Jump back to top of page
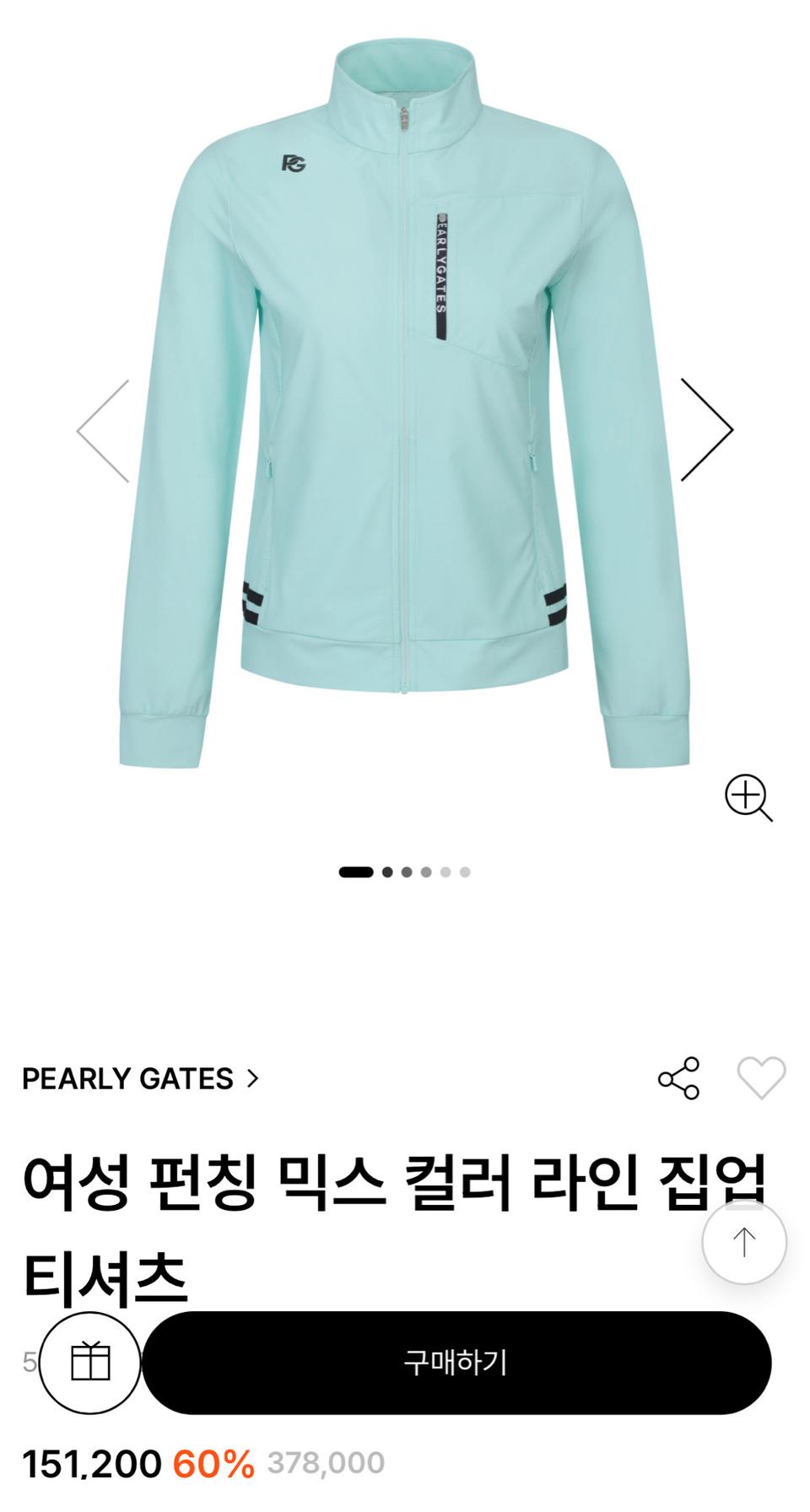The image size is (810, 1512). coord(744,1243)
